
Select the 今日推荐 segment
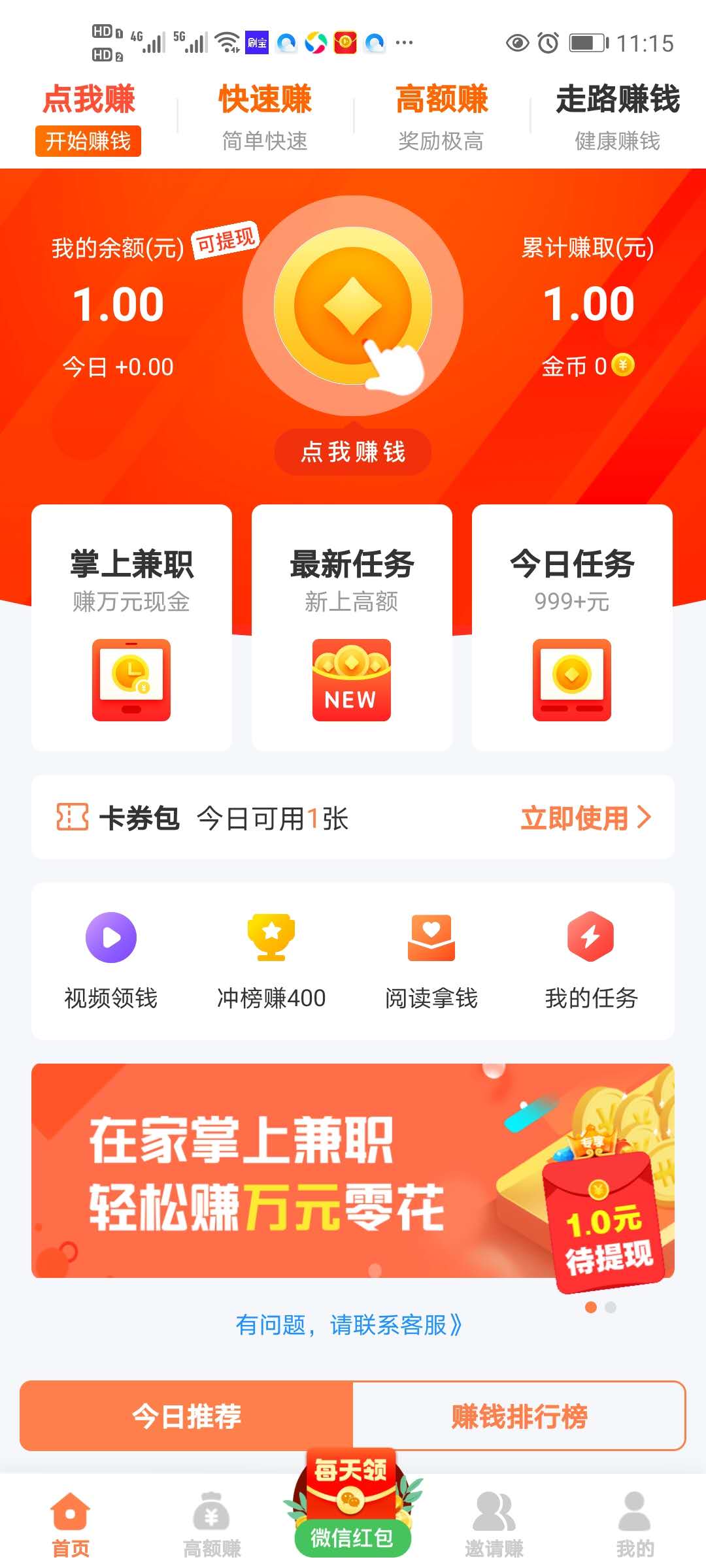pos(187,1416)
